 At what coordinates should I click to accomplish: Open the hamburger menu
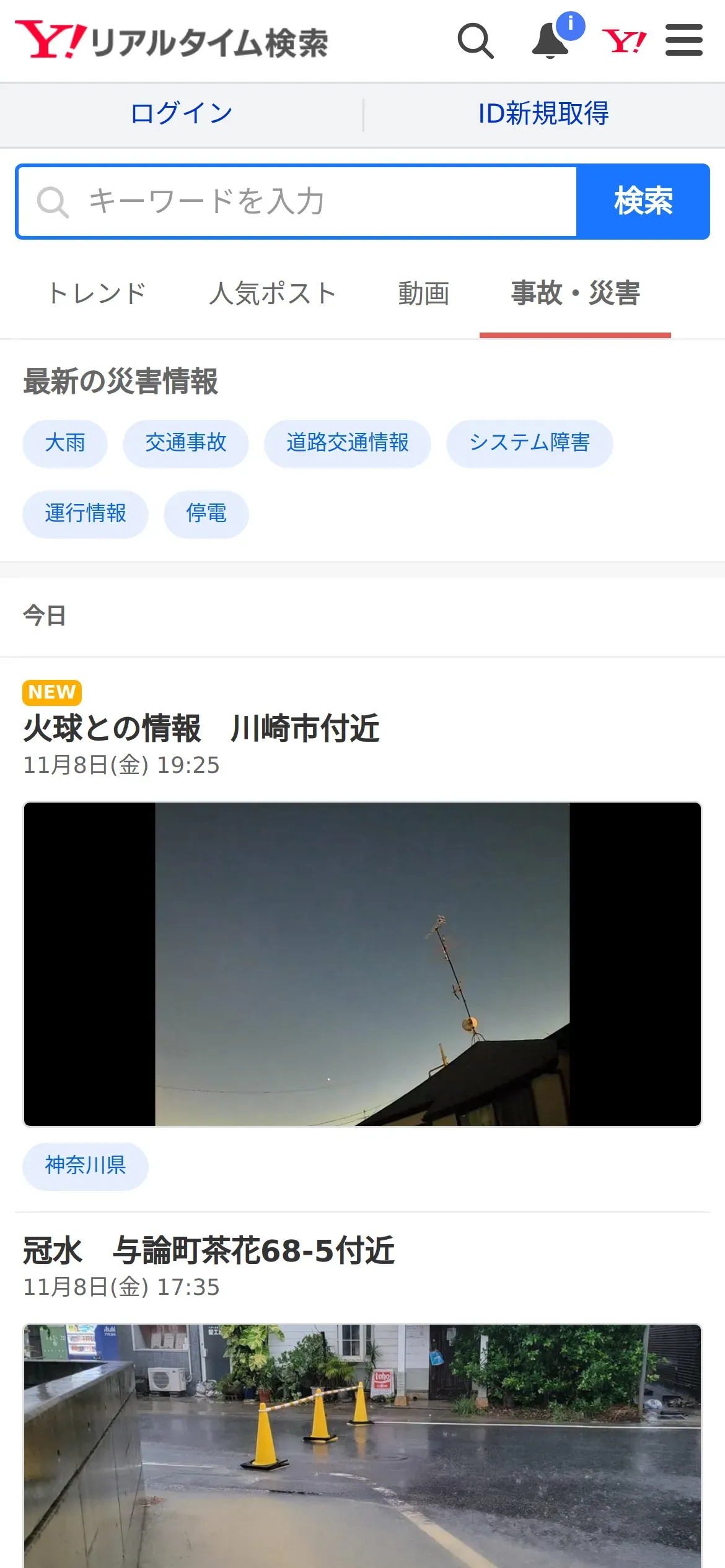coord(684,41)
